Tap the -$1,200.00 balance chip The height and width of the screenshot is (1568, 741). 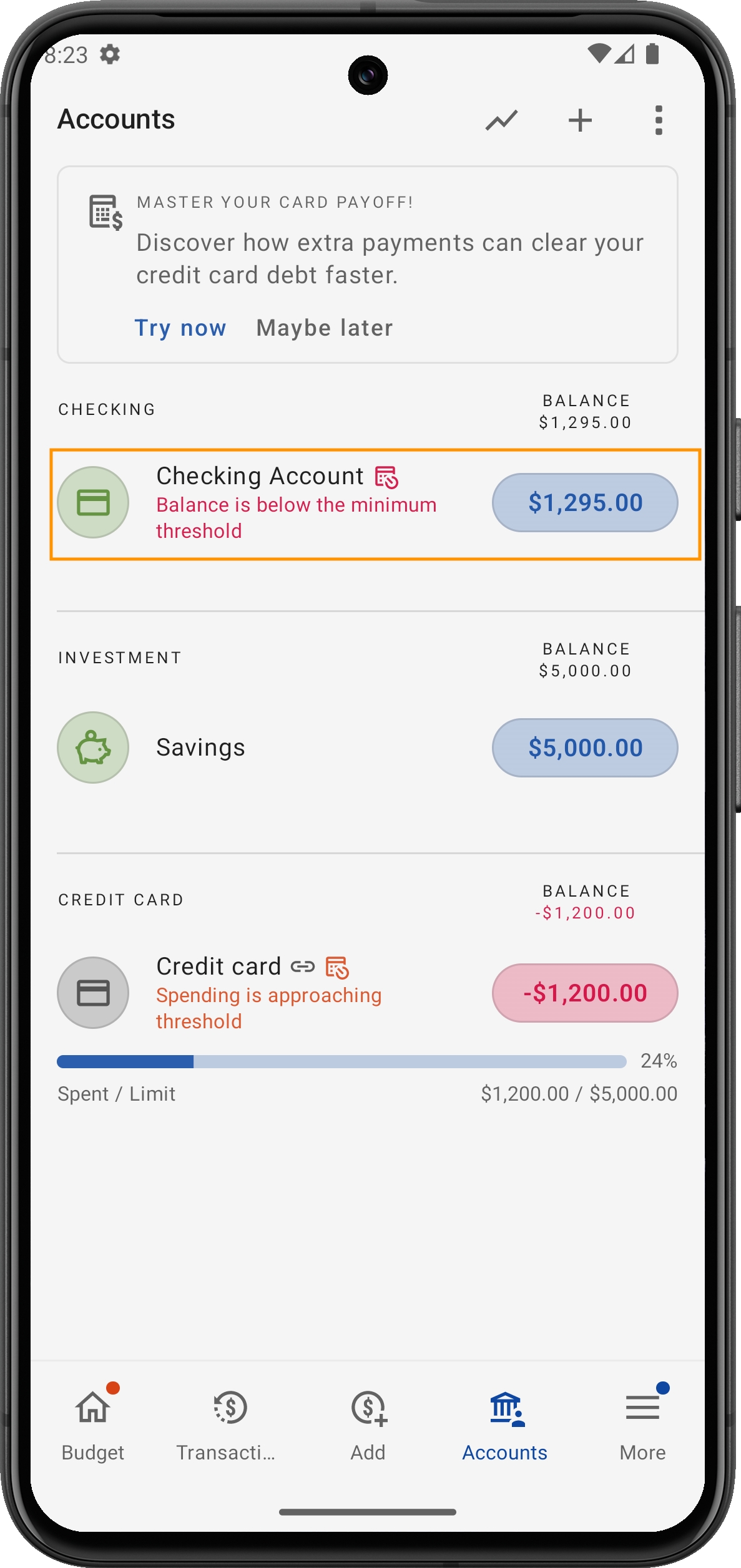pos(585,993)
